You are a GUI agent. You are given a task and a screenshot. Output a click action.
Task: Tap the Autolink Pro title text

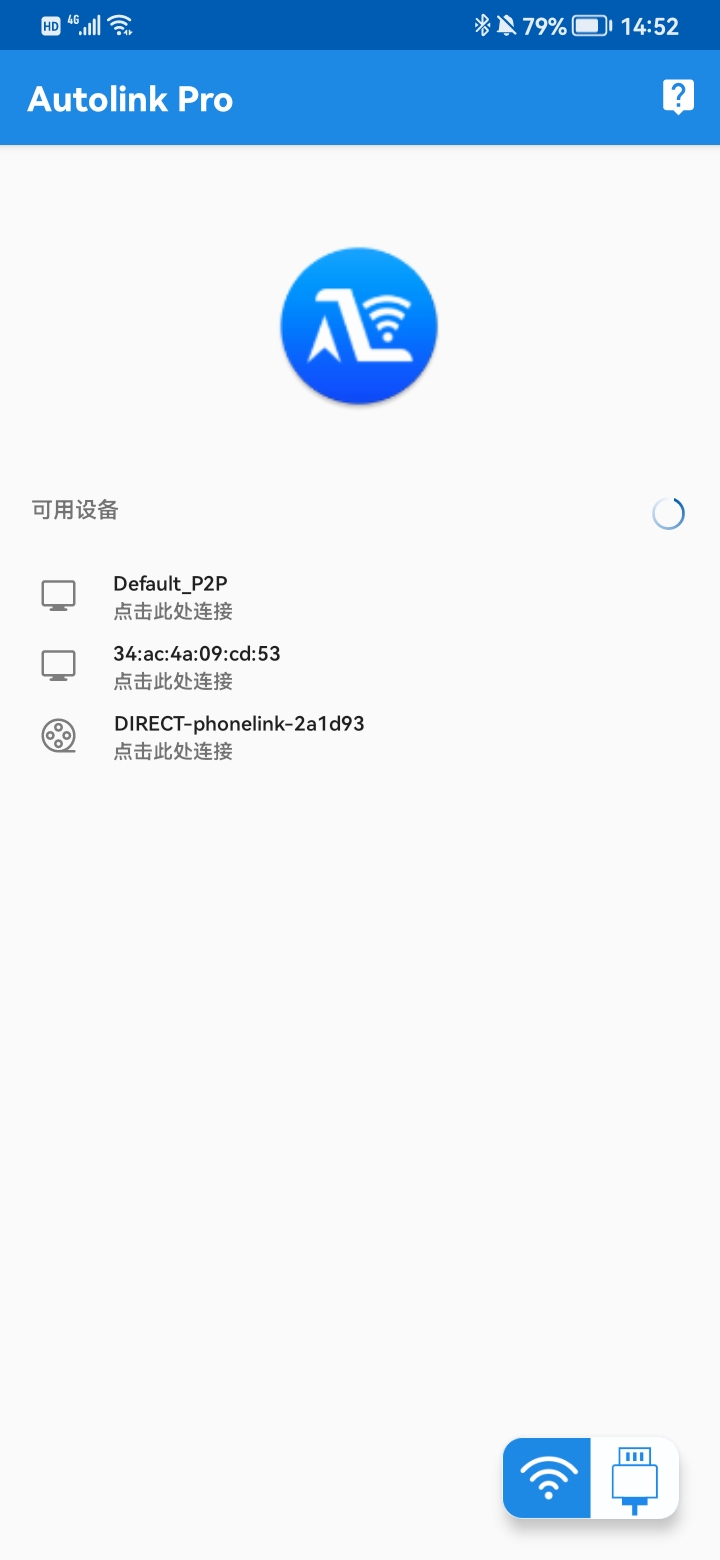coord(130,98)
